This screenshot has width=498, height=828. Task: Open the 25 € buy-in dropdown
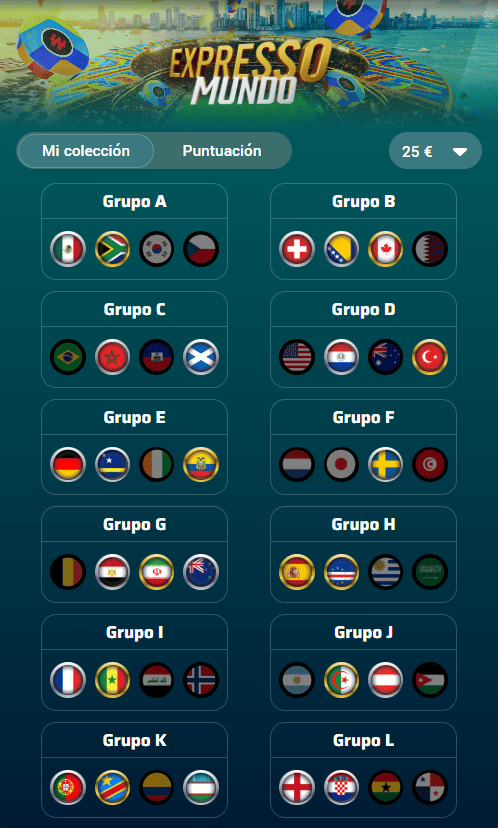pyautogui.click(x=435, y=152)
